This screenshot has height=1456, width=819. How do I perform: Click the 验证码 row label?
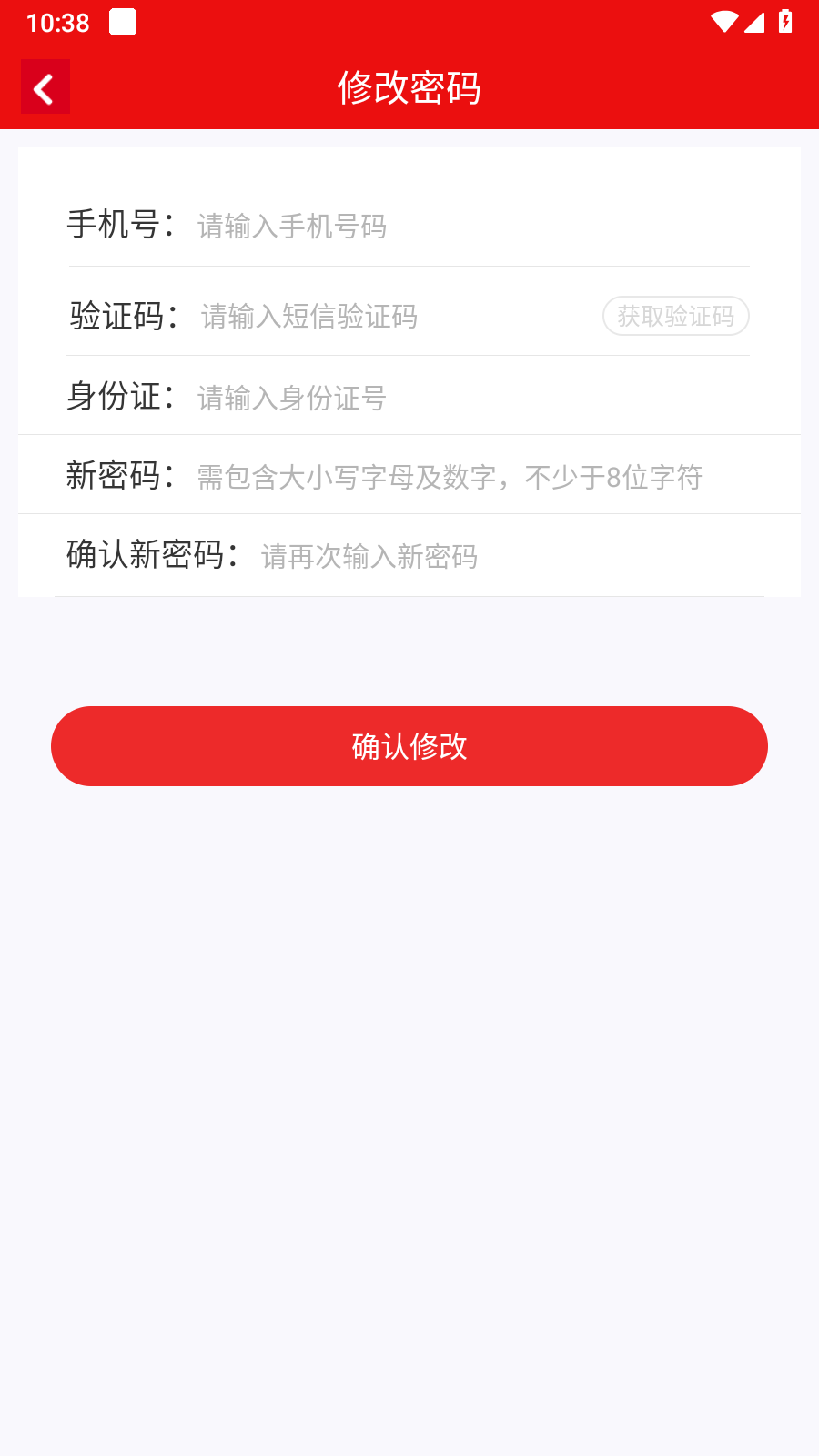[x=121, y=317]
